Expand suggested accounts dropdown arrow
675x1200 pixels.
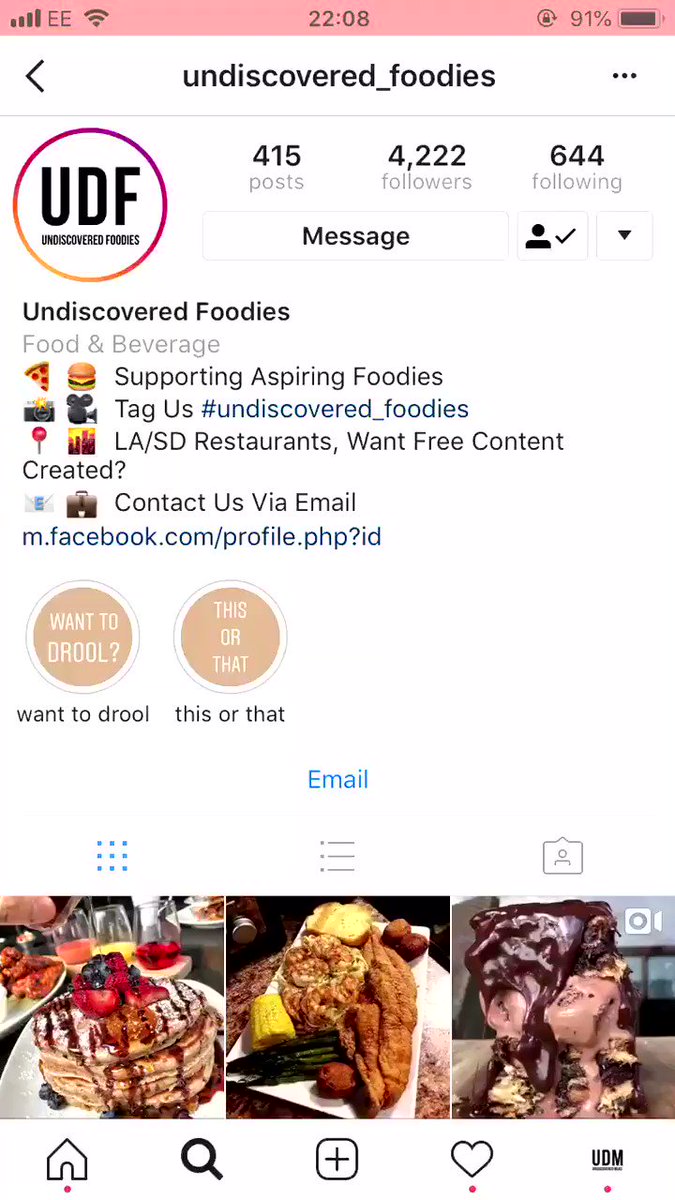pyautogui.click(x=624, y=236)
